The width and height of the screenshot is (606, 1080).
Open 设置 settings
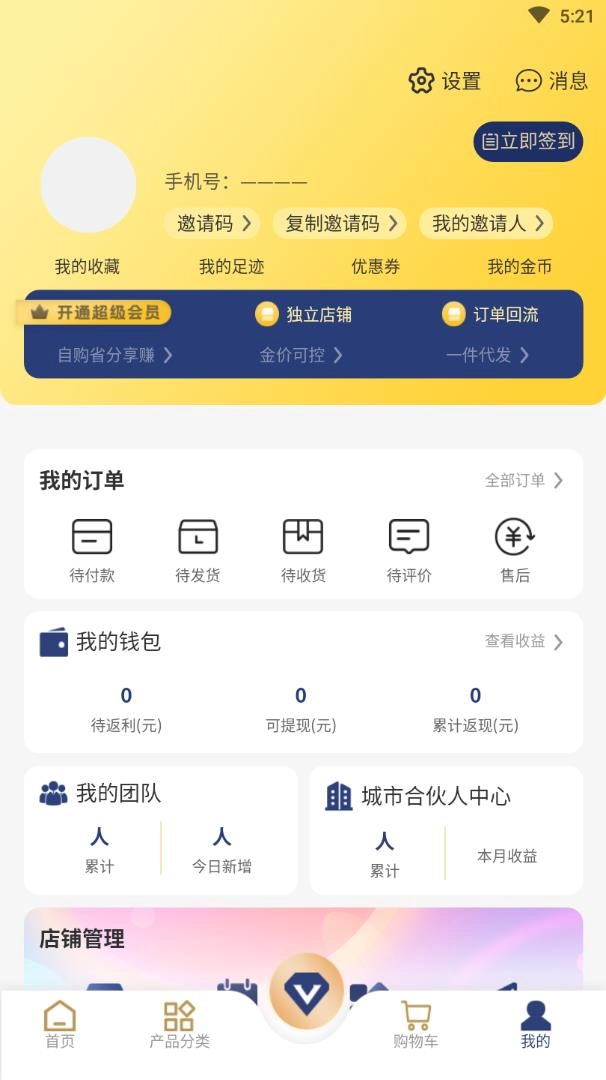pyautogui.click(x=445, y=81)
